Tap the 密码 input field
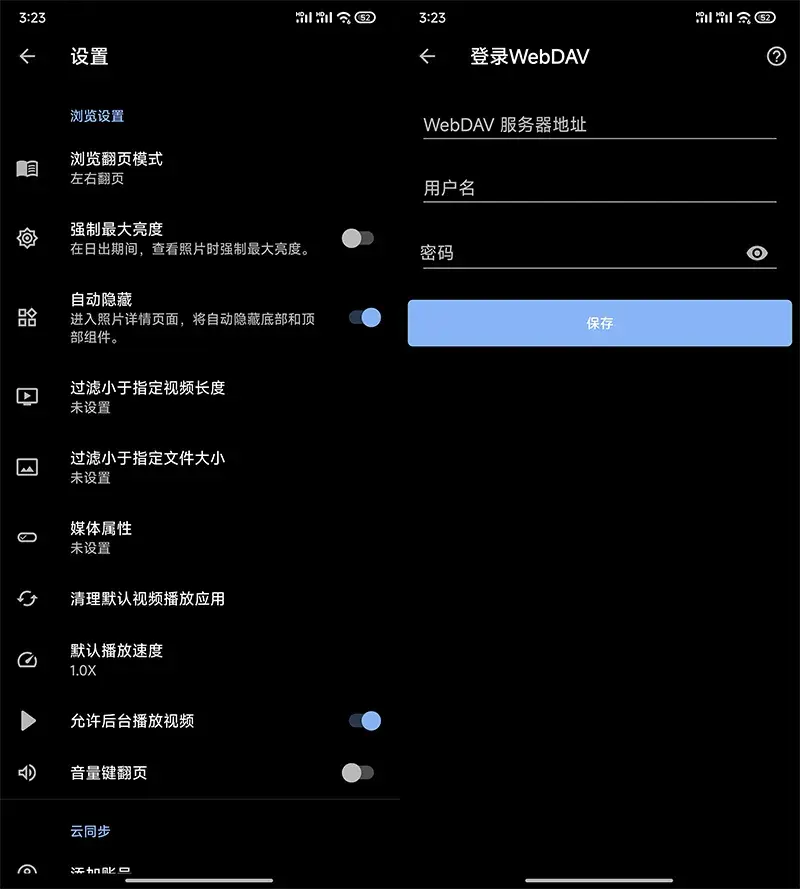Viewport: 800px width, 889px height. click(x=580, y=253)
